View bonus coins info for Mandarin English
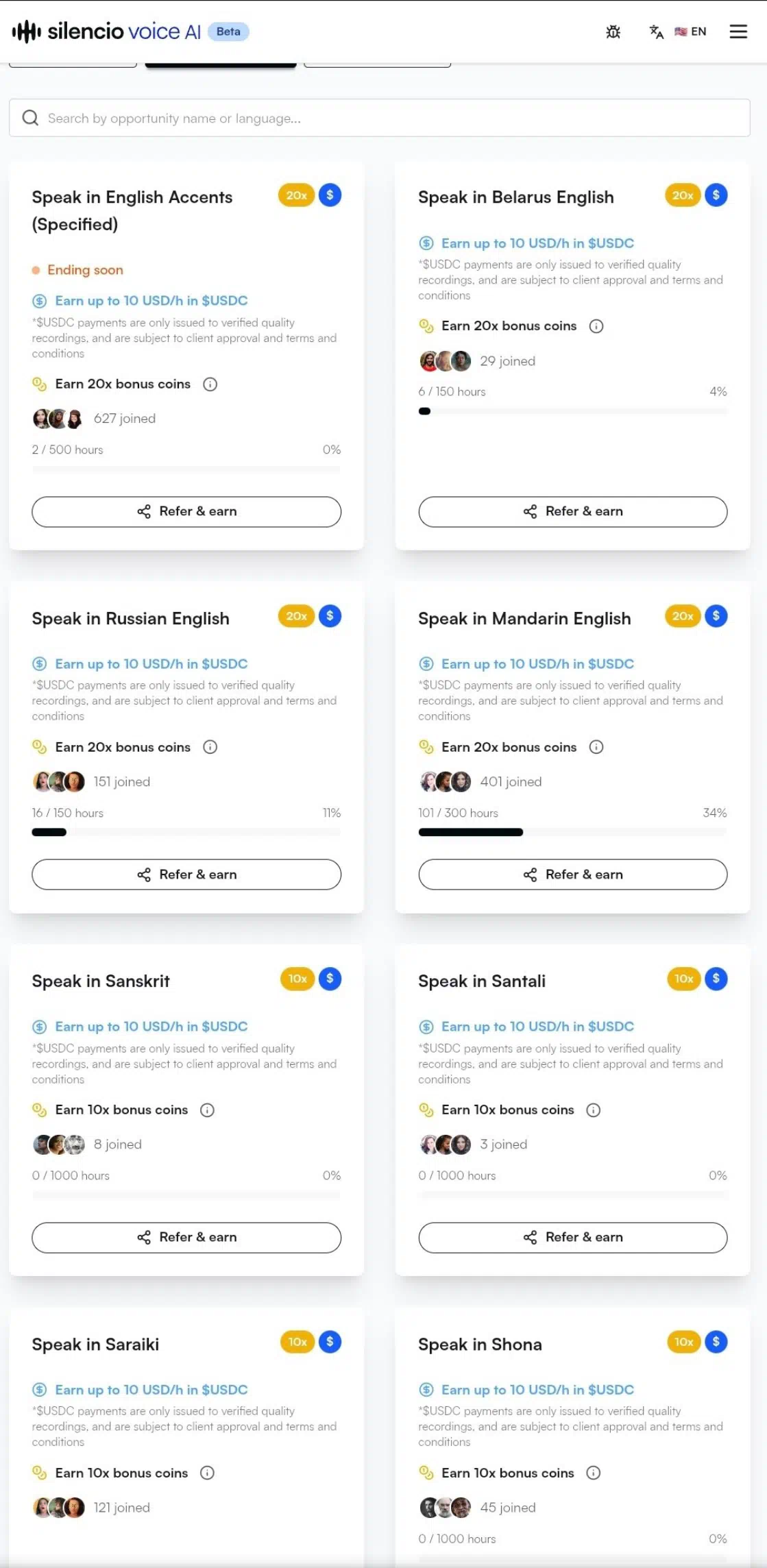The height and width of the screenshot is (1568, 767). point(596,747)
